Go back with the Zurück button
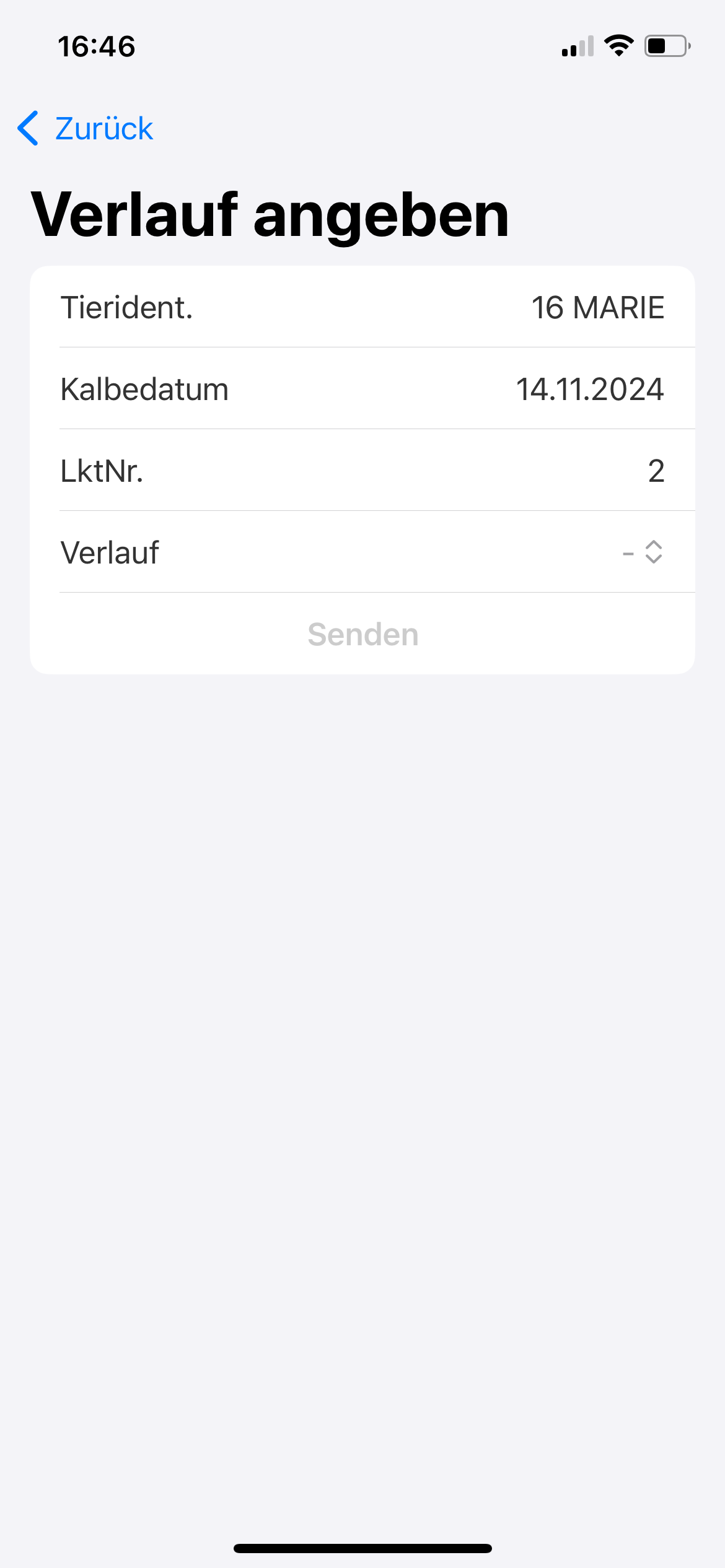 click(x=86, y=129)
